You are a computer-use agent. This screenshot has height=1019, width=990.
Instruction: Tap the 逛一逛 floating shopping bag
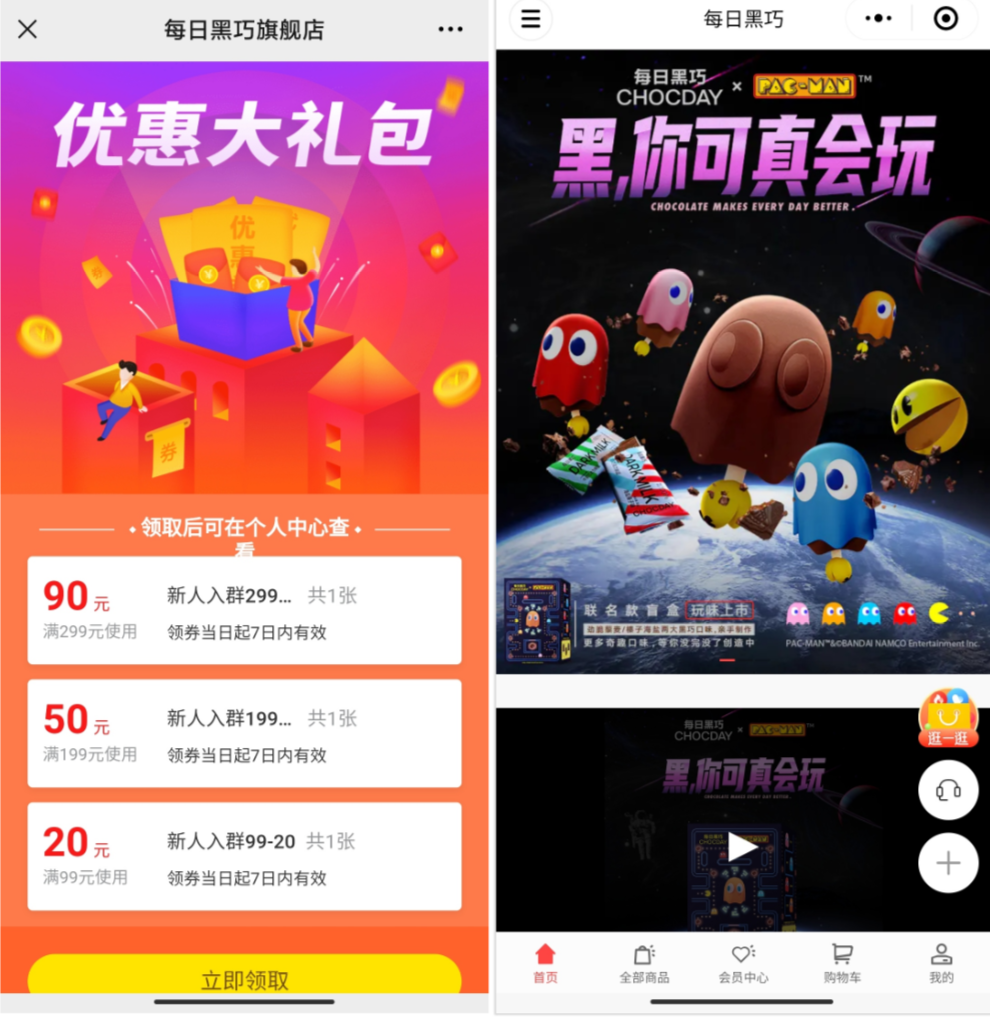(947, 718)
